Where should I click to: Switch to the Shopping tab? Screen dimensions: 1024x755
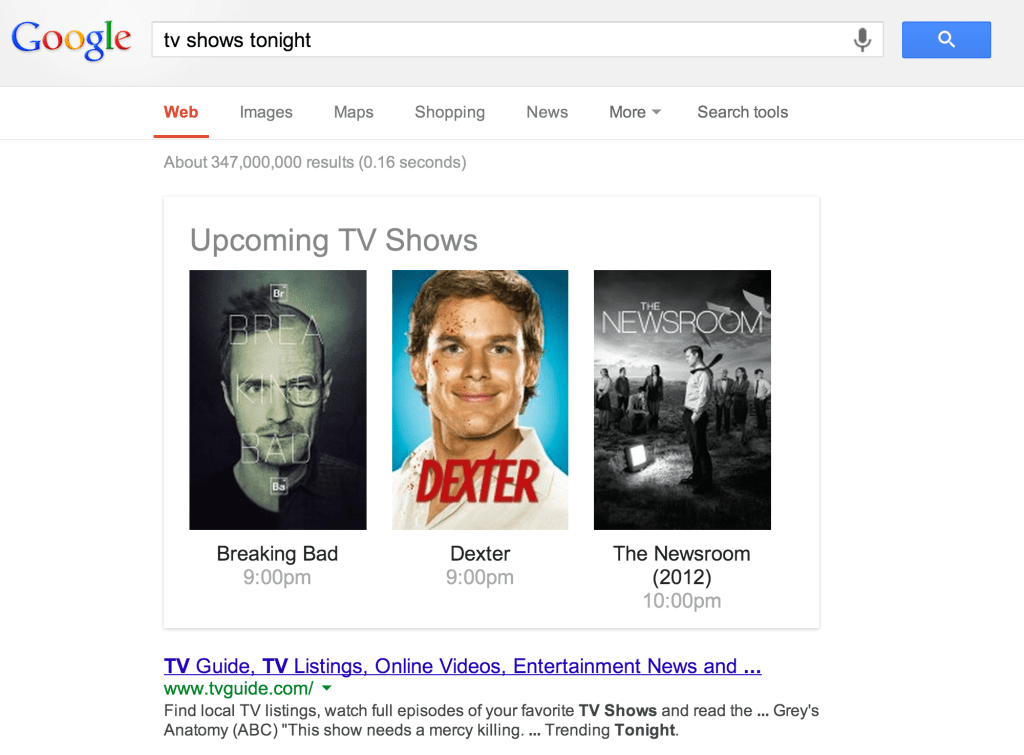449,112
